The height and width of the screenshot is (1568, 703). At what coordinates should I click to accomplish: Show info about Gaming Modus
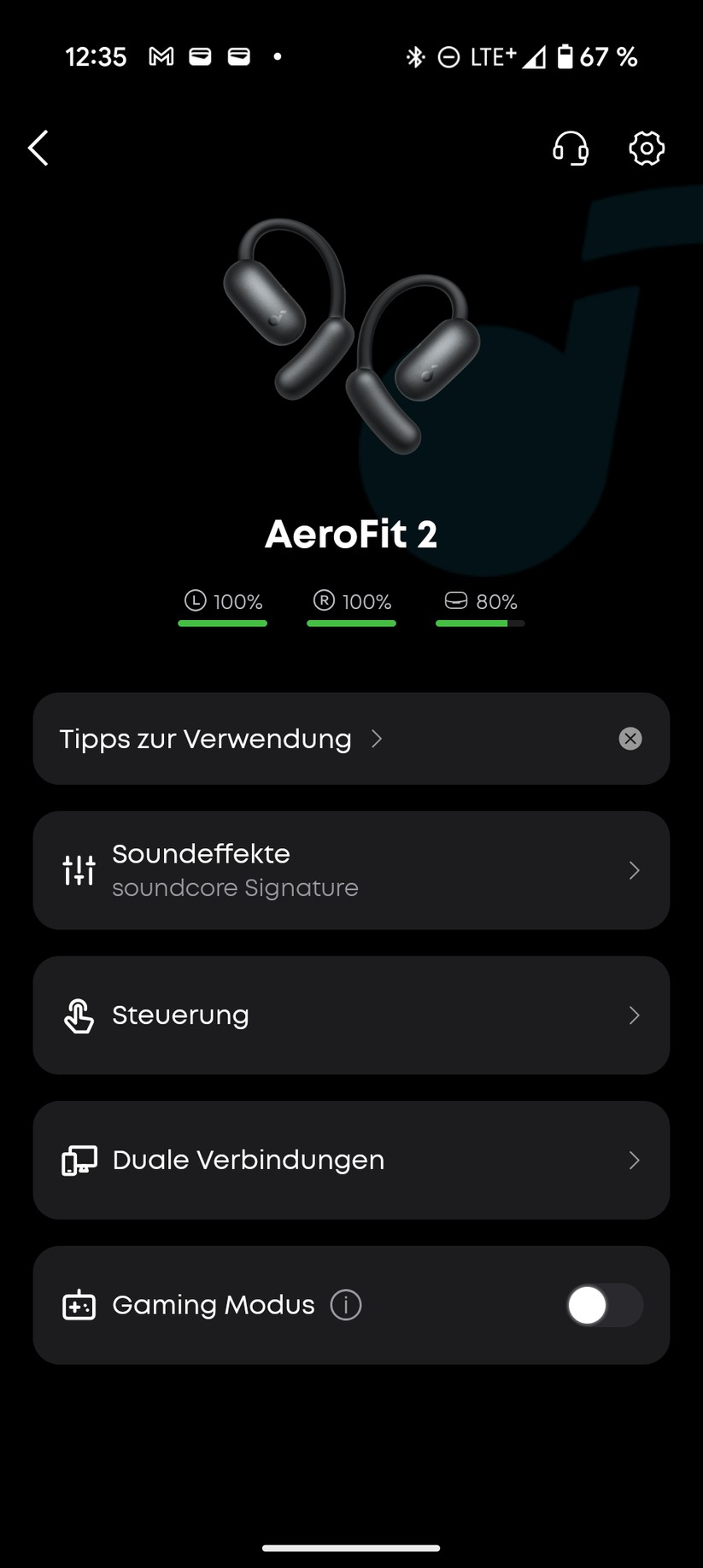tap(346, 1305)
